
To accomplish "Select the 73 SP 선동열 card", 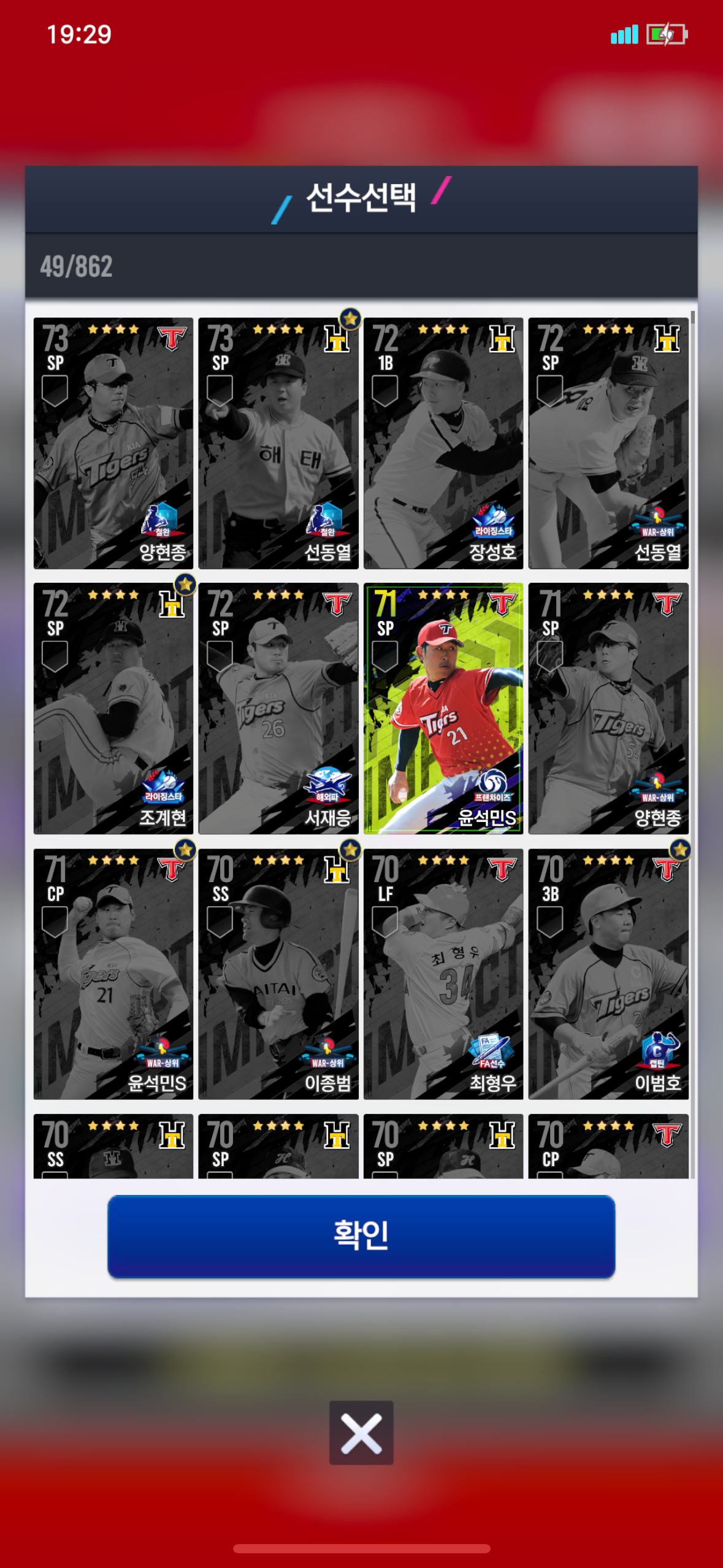I will [x=278, y=443].
